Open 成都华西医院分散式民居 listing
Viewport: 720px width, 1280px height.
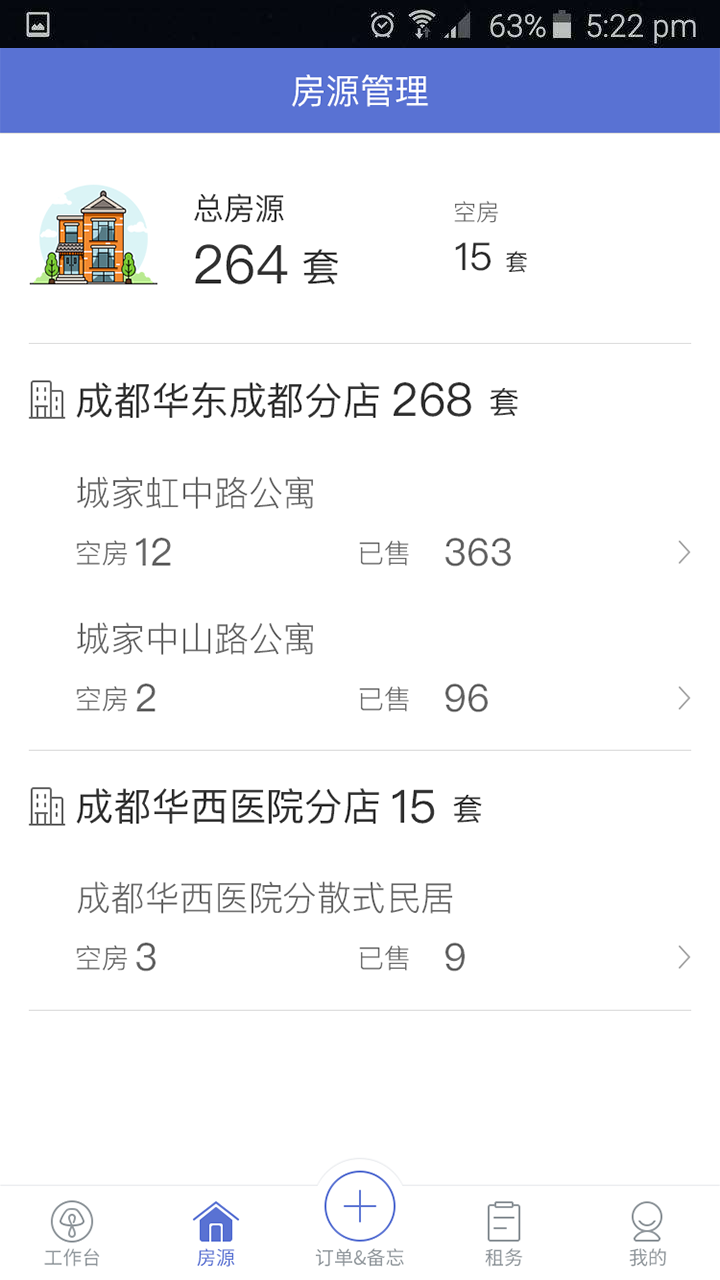pos(360,930)
